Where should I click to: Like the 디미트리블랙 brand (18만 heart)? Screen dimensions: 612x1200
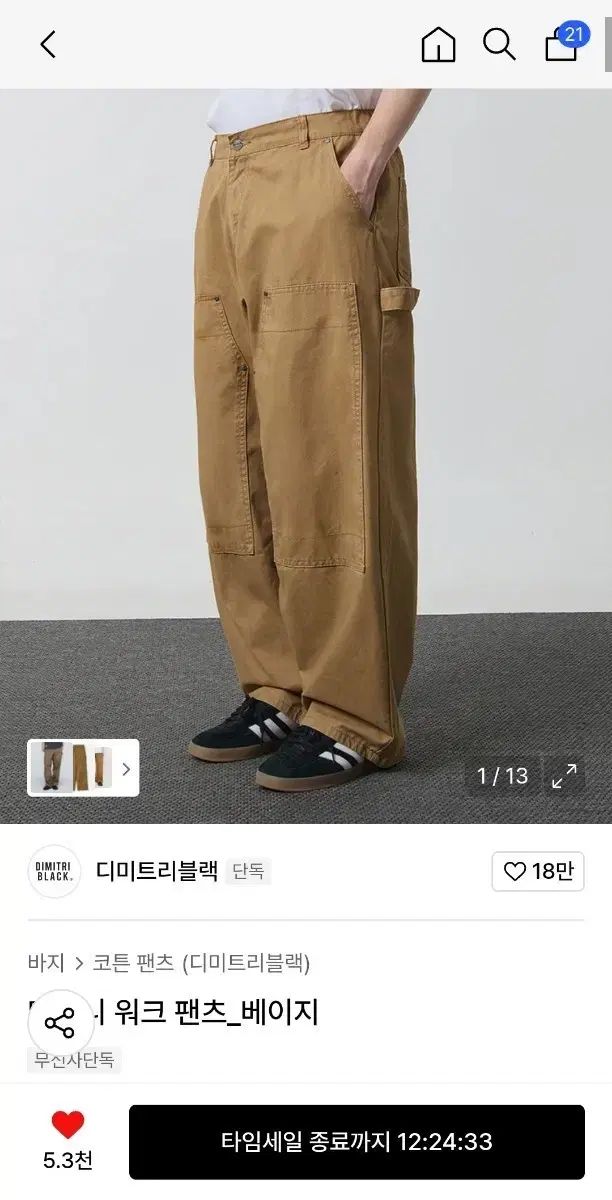(x=538, y=871)
